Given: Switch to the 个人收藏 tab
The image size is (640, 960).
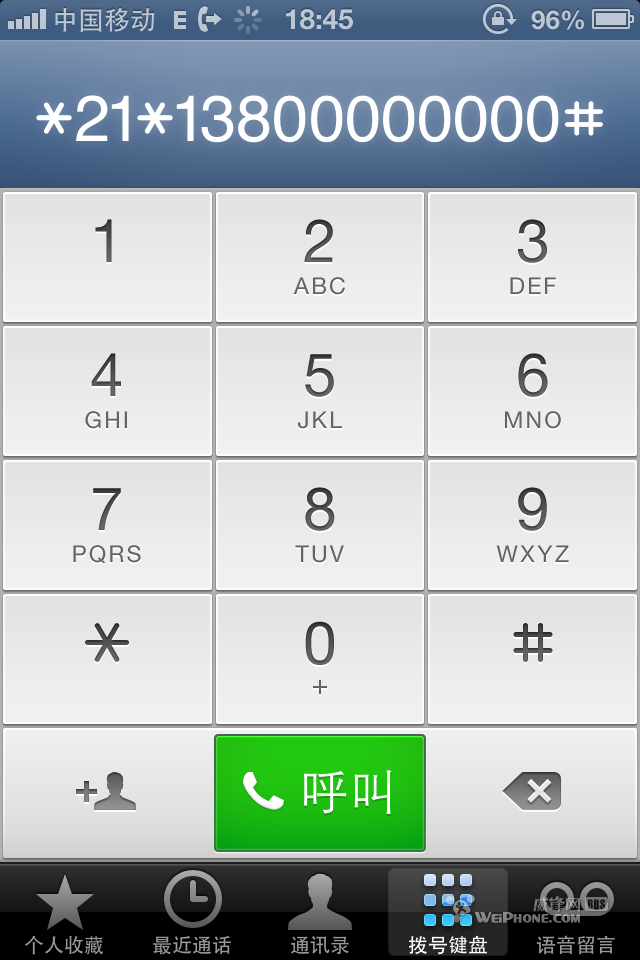Looking at the screenshot, I should pos(64,912).
